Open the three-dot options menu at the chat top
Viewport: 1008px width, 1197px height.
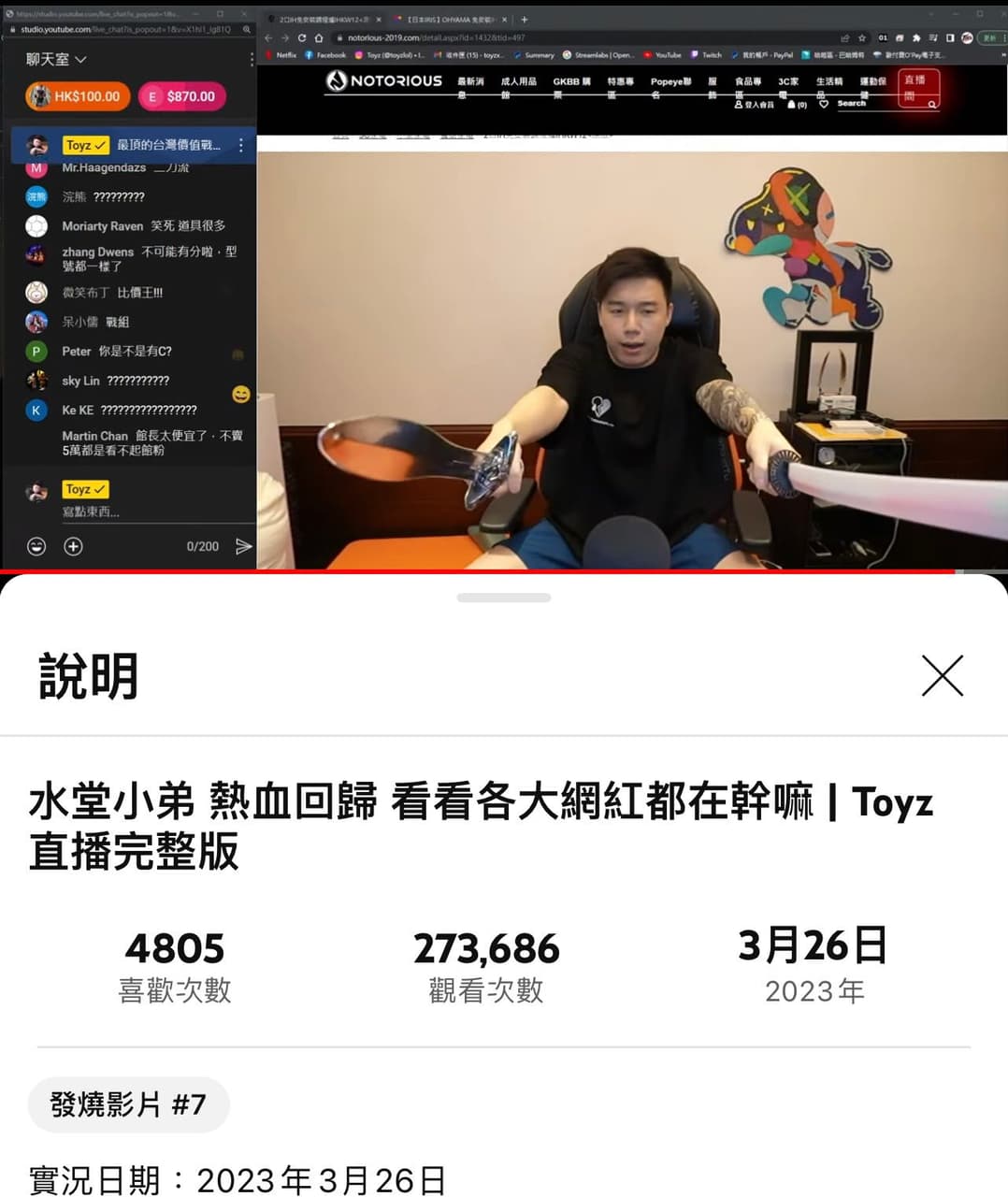(250, 59)
